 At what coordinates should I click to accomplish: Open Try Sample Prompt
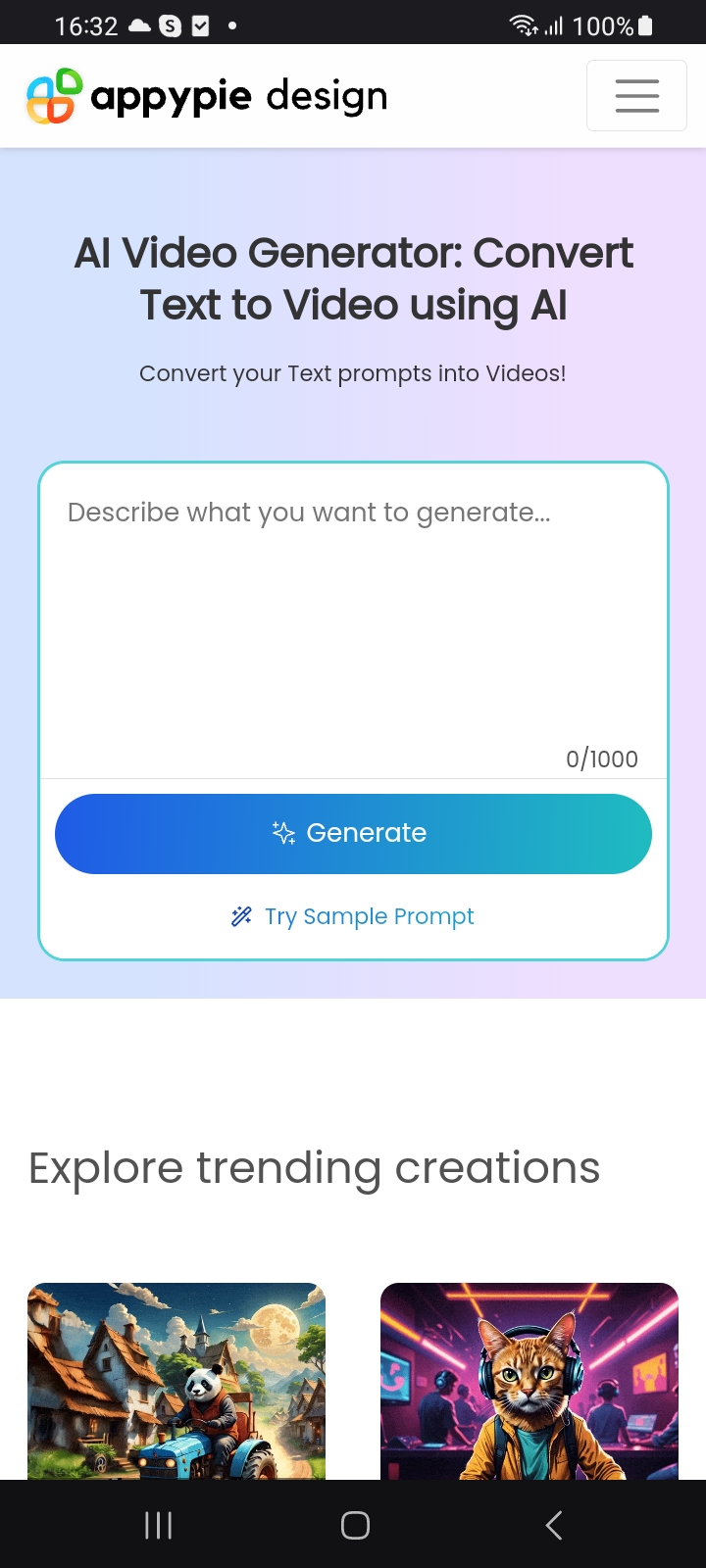(370, 916)
